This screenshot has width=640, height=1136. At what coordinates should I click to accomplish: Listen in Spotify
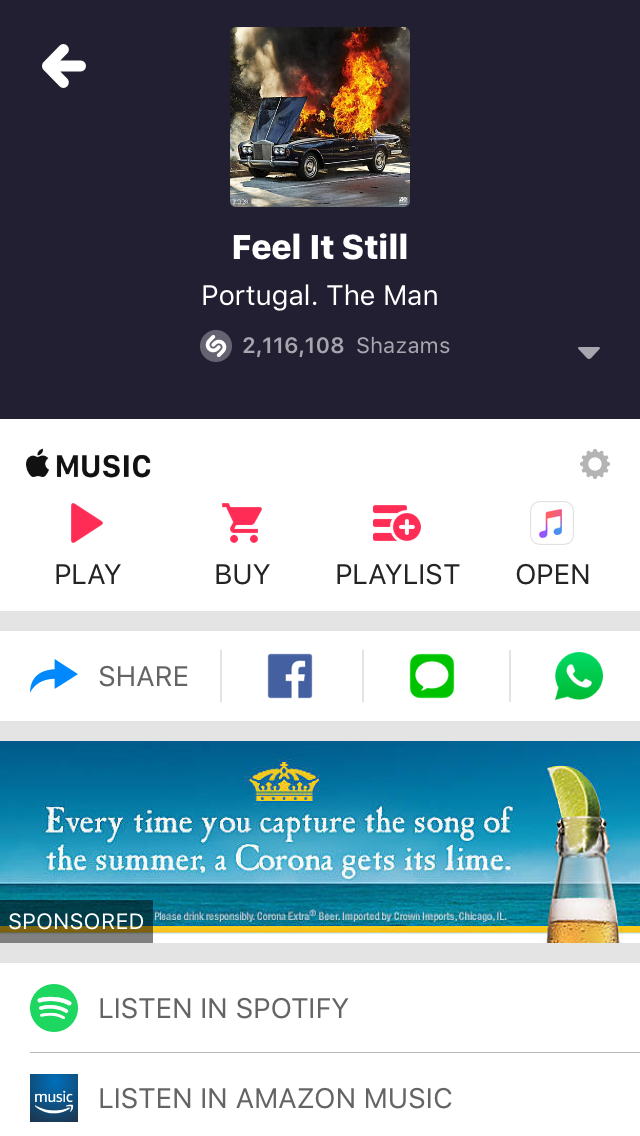point(224,1008)
